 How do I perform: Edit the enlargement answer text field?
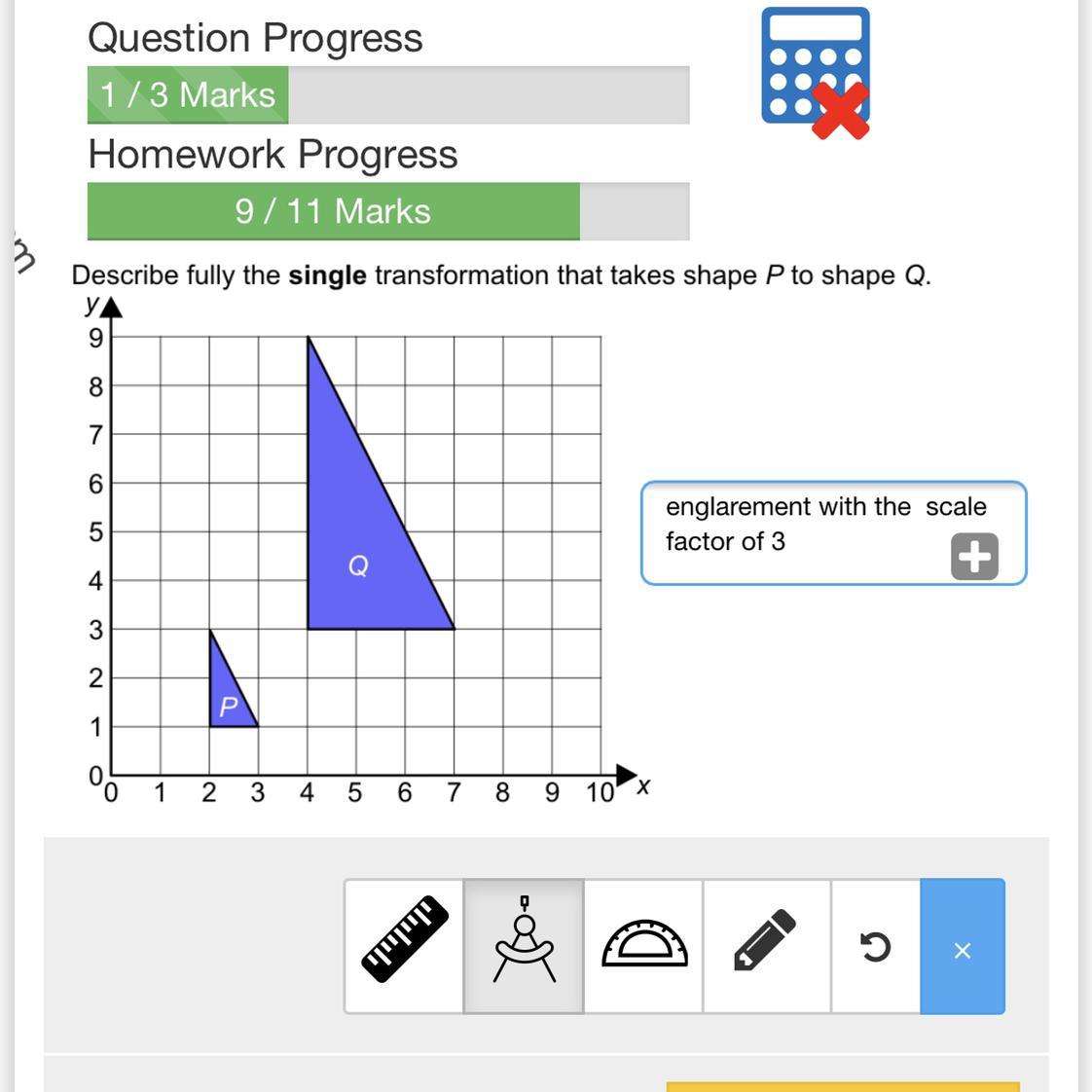click(834, 532)
